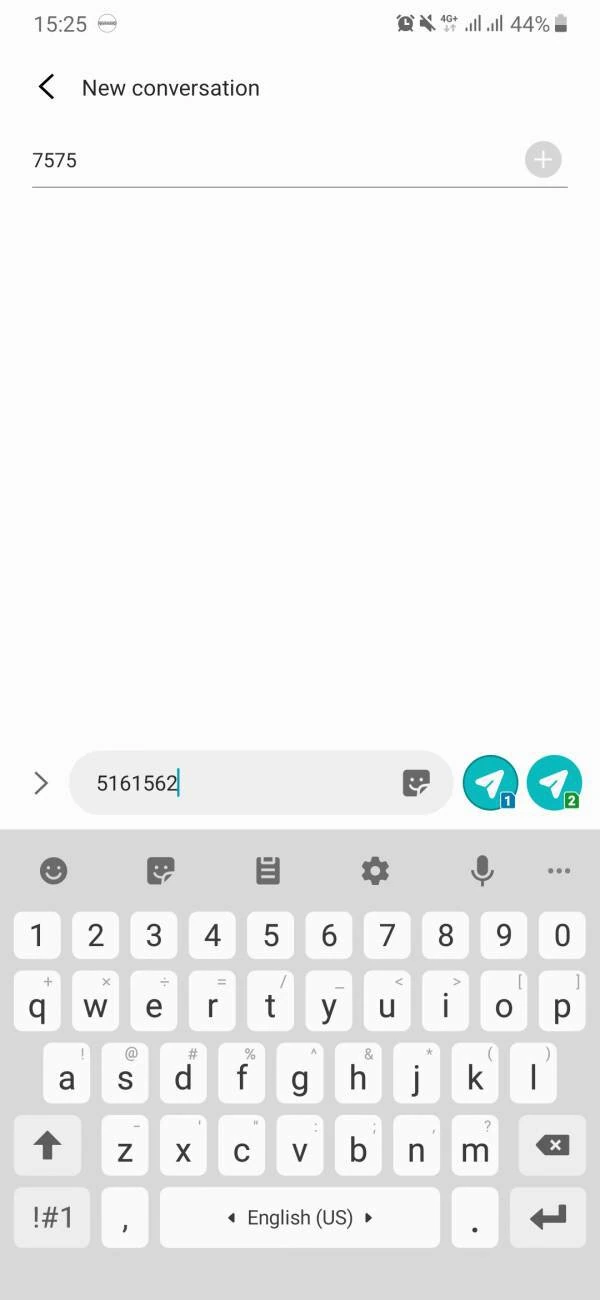The image size is (600, 1300).
Task: Show more keyboard toolbar options
Action: click(x=559, y=871)
